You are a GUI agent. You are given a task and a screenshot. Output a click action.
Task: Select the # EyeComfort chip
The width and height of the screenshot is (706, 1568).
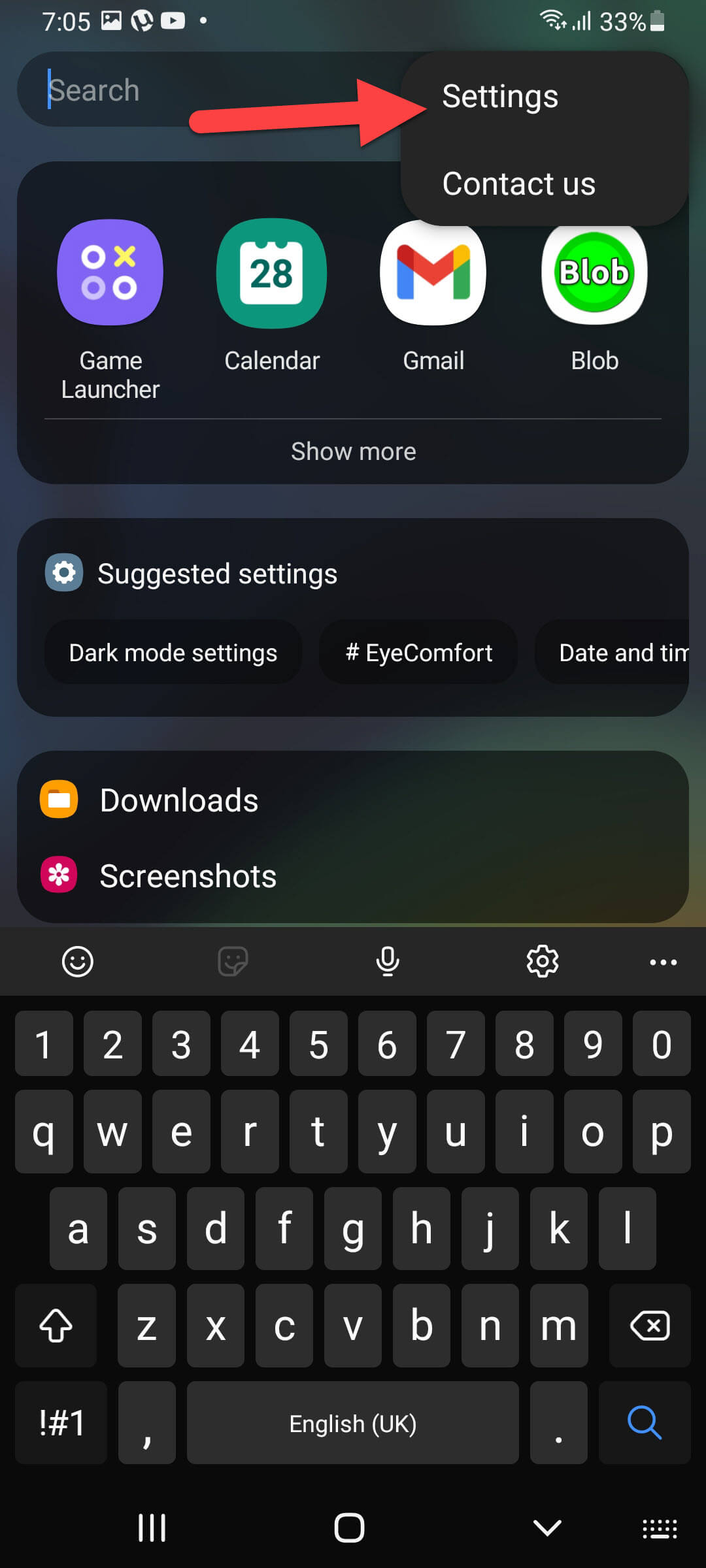[x=418, y=653]
